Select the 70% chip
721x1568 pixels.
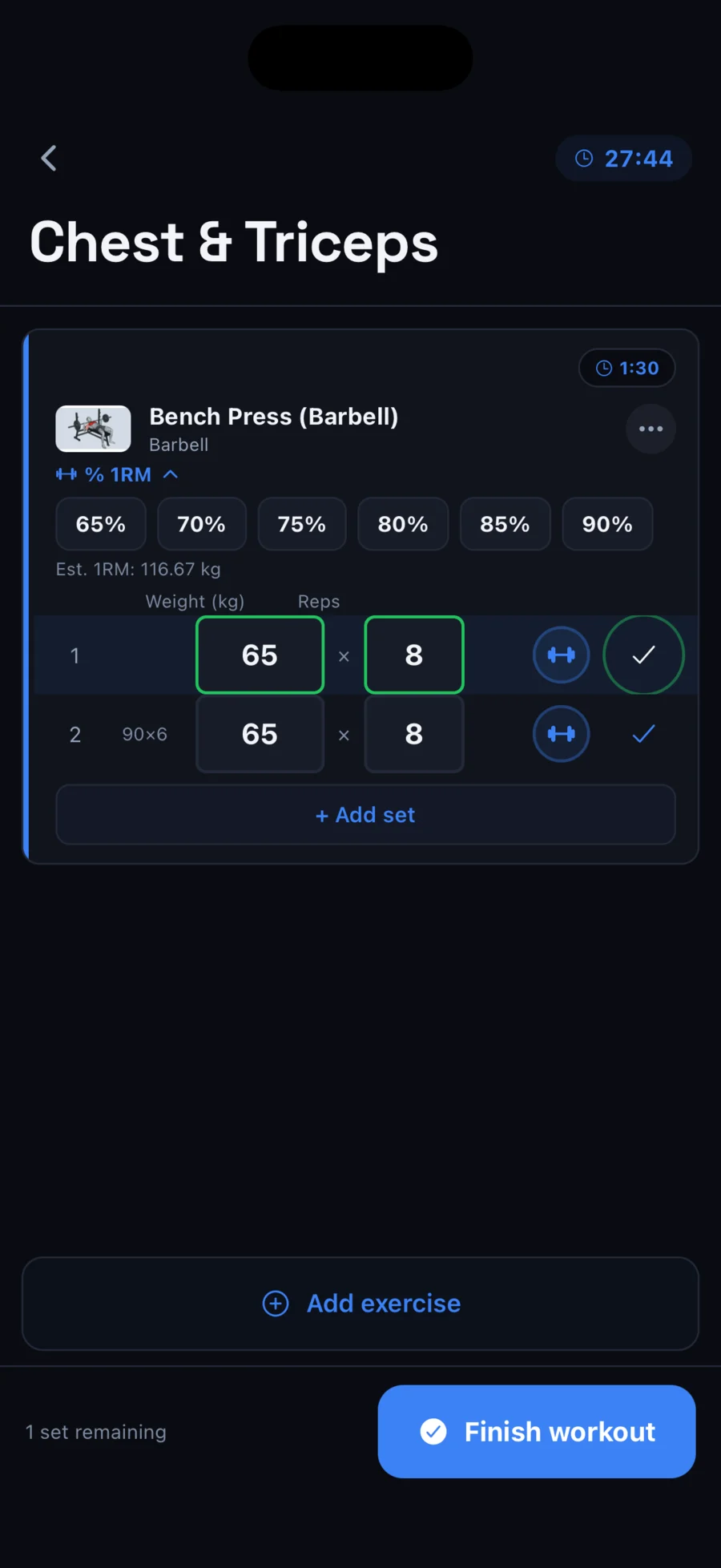click(201, 524)
